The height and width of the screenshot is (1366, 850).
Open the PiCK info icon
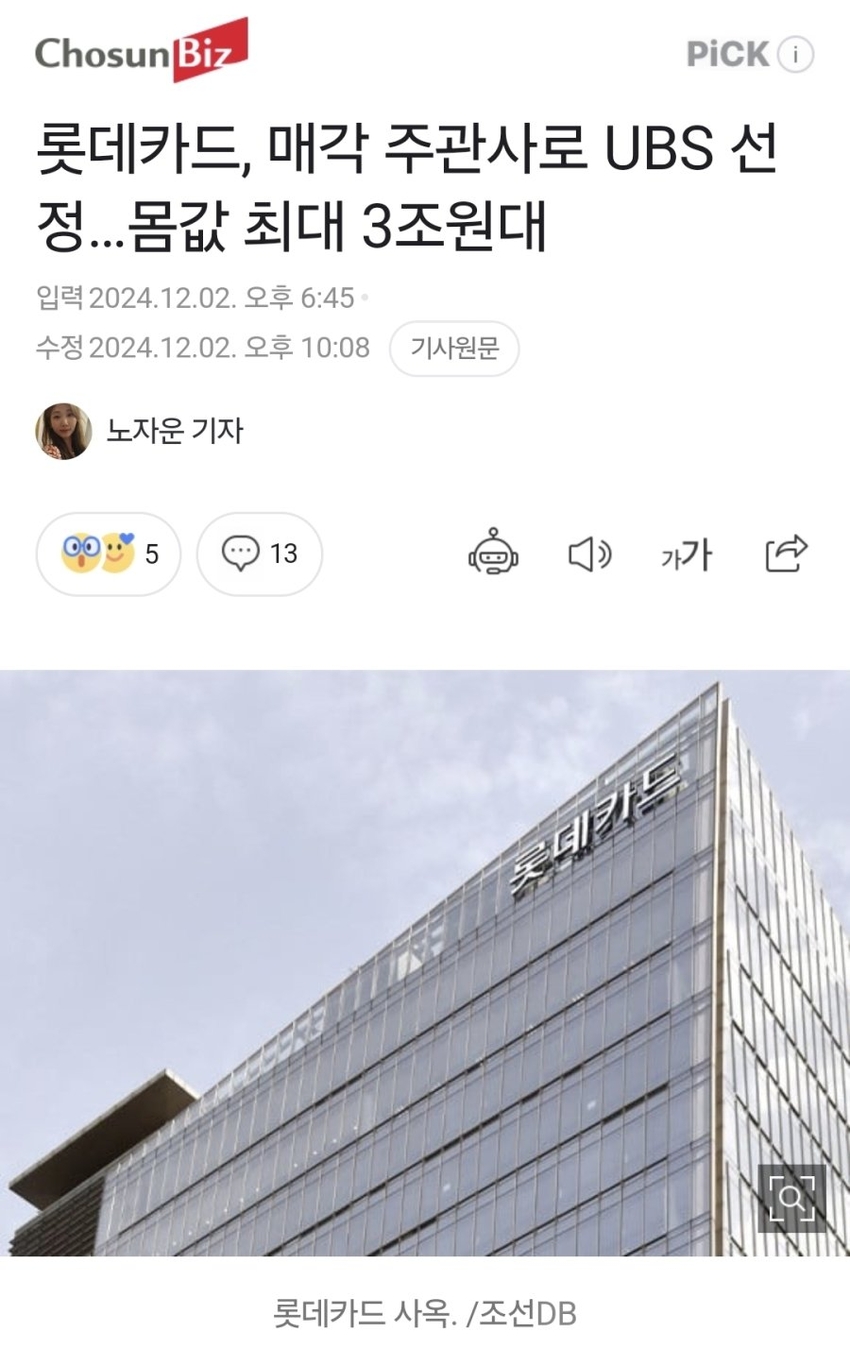(796, 55)
